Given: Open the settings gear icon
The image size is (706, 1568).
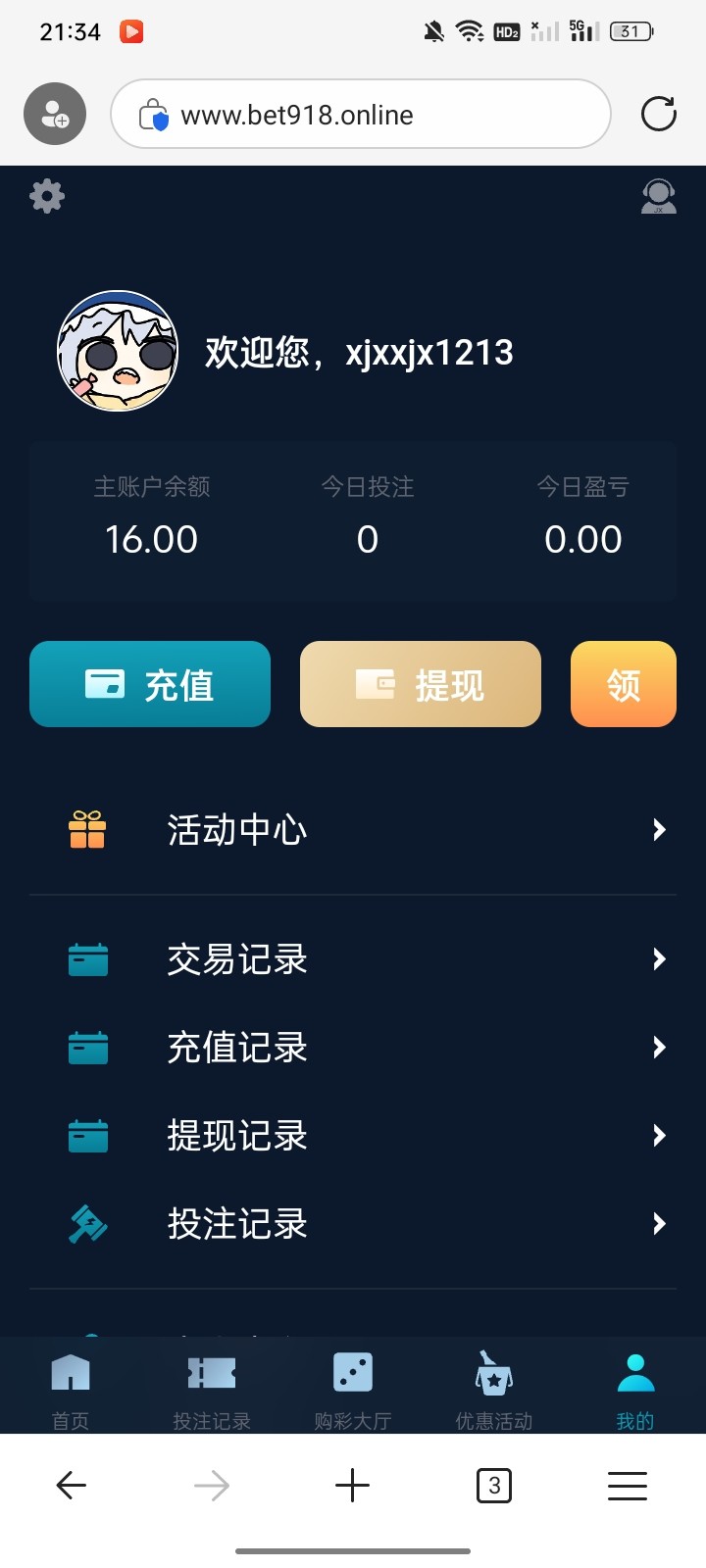Looking at the screenshot, I should point(47,196).
